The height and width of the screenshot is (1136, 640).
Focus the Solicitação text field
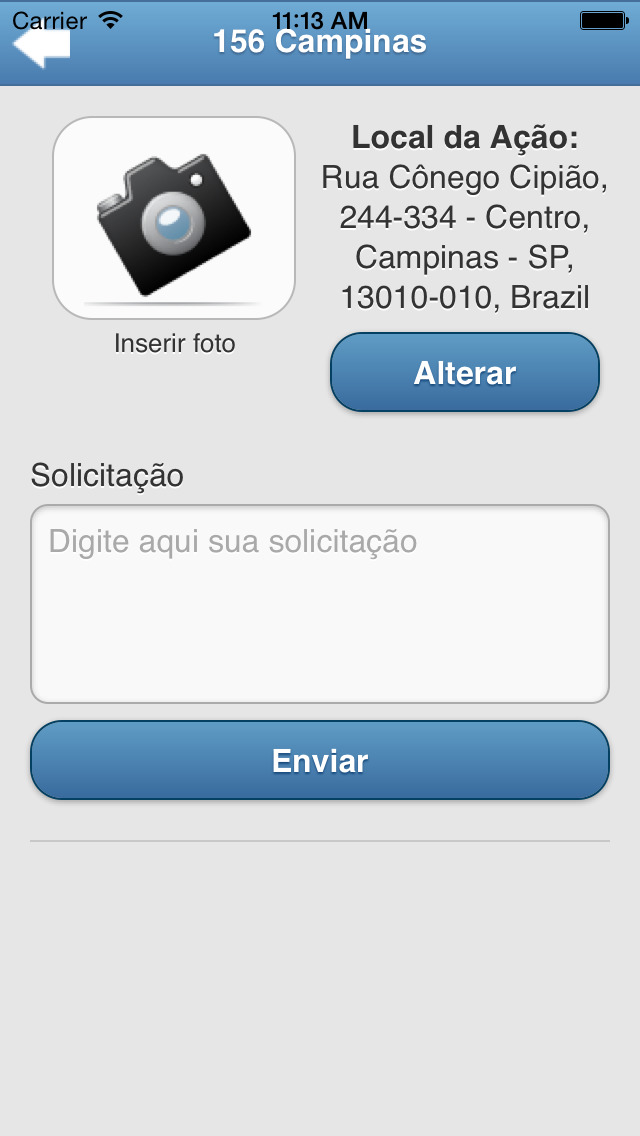(320, 604)
